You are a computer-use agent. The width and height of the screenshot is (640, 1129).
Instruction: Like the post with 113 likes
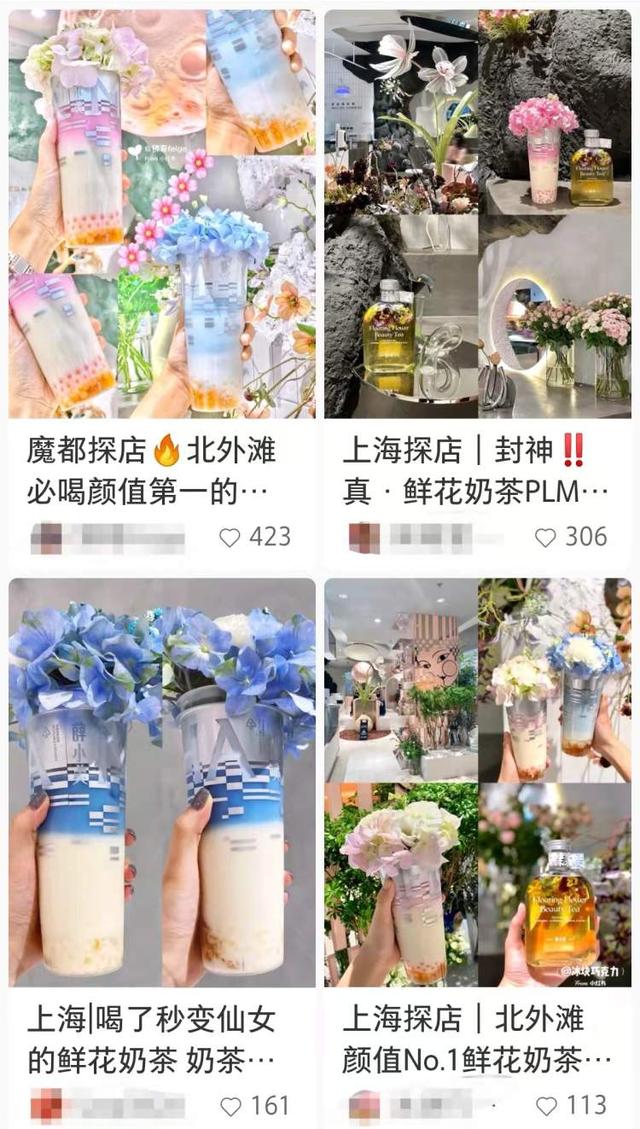tap(545, 1105)
